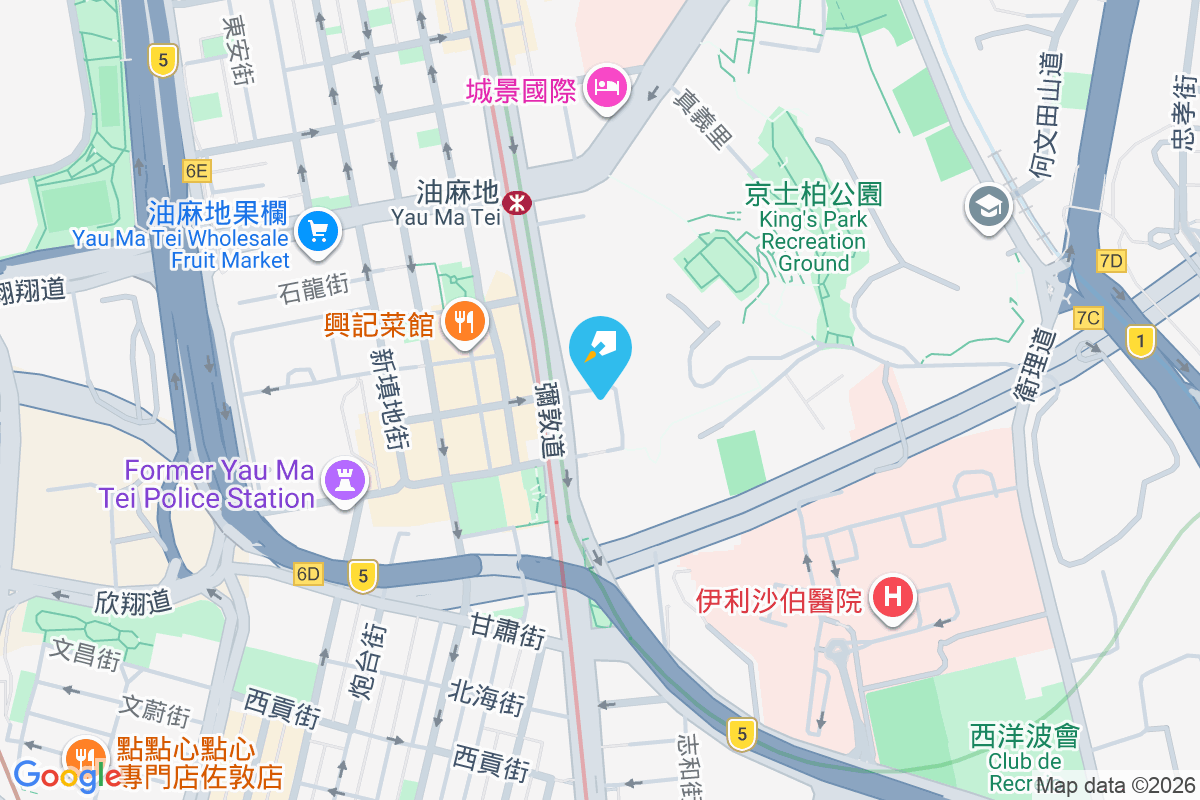Select the blue pen marker near 彌敦道
The image size is (1200, 800).
pos(600,352)
